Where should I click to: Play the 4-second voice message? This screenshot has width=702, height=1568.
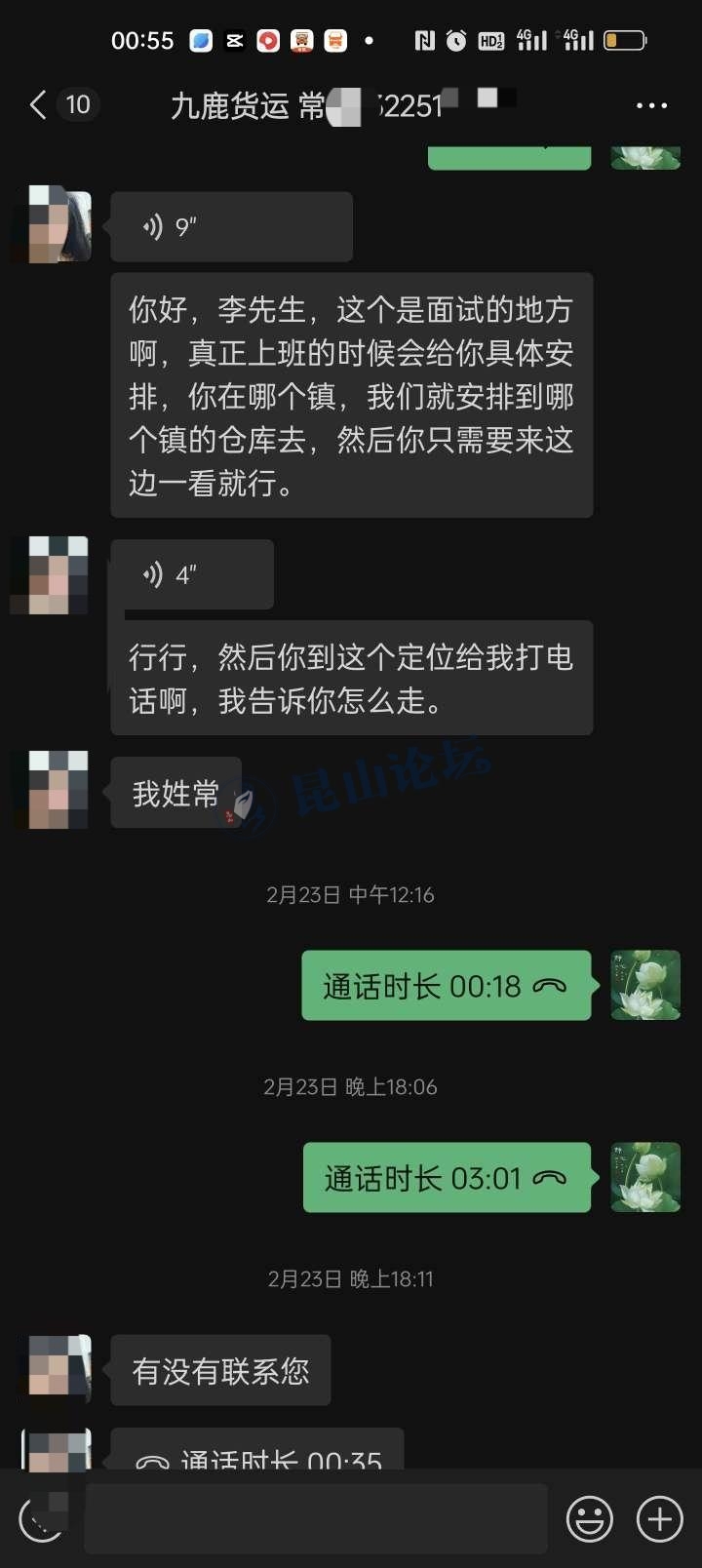tap(191, 575)
